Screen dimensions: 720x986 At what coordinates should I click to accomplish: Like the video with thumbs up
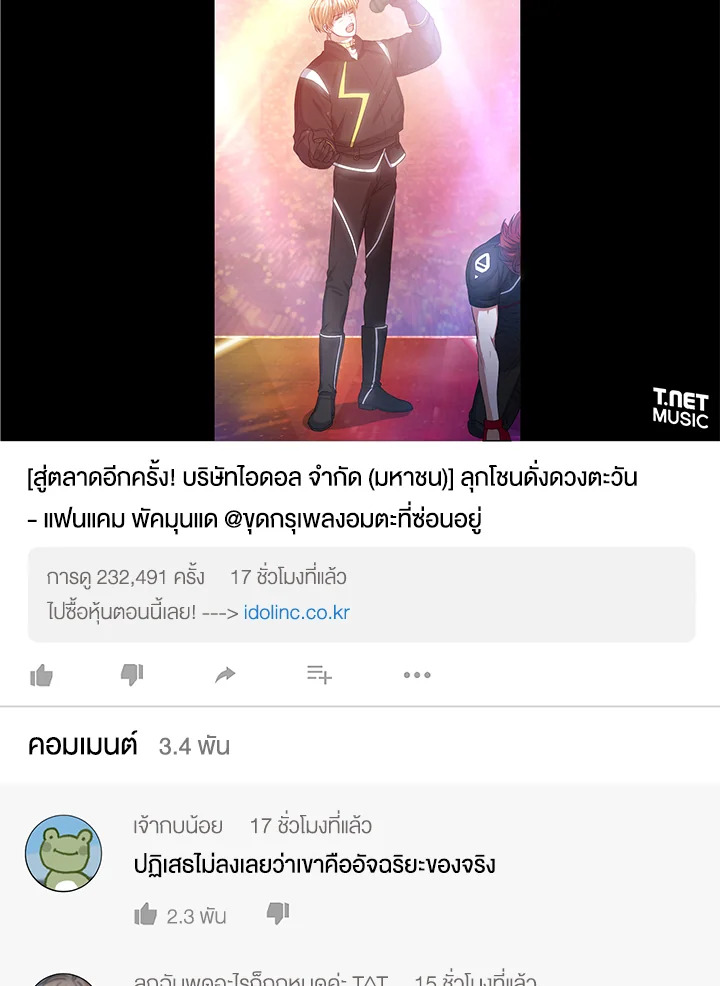[x=42, y=675]
